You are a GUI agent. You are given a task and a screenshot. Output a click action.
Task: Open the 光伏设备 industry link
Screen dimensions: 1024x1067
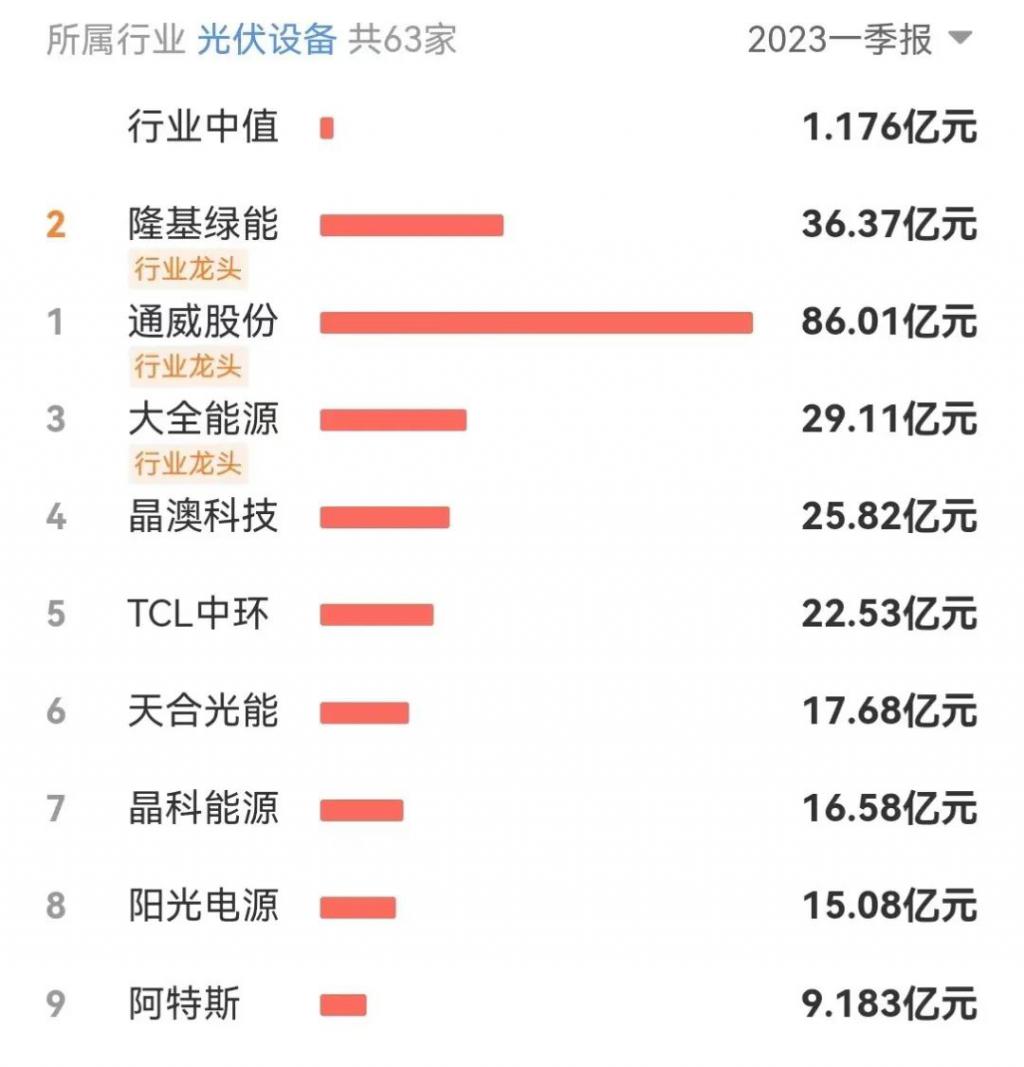click(x=266, y=40)
